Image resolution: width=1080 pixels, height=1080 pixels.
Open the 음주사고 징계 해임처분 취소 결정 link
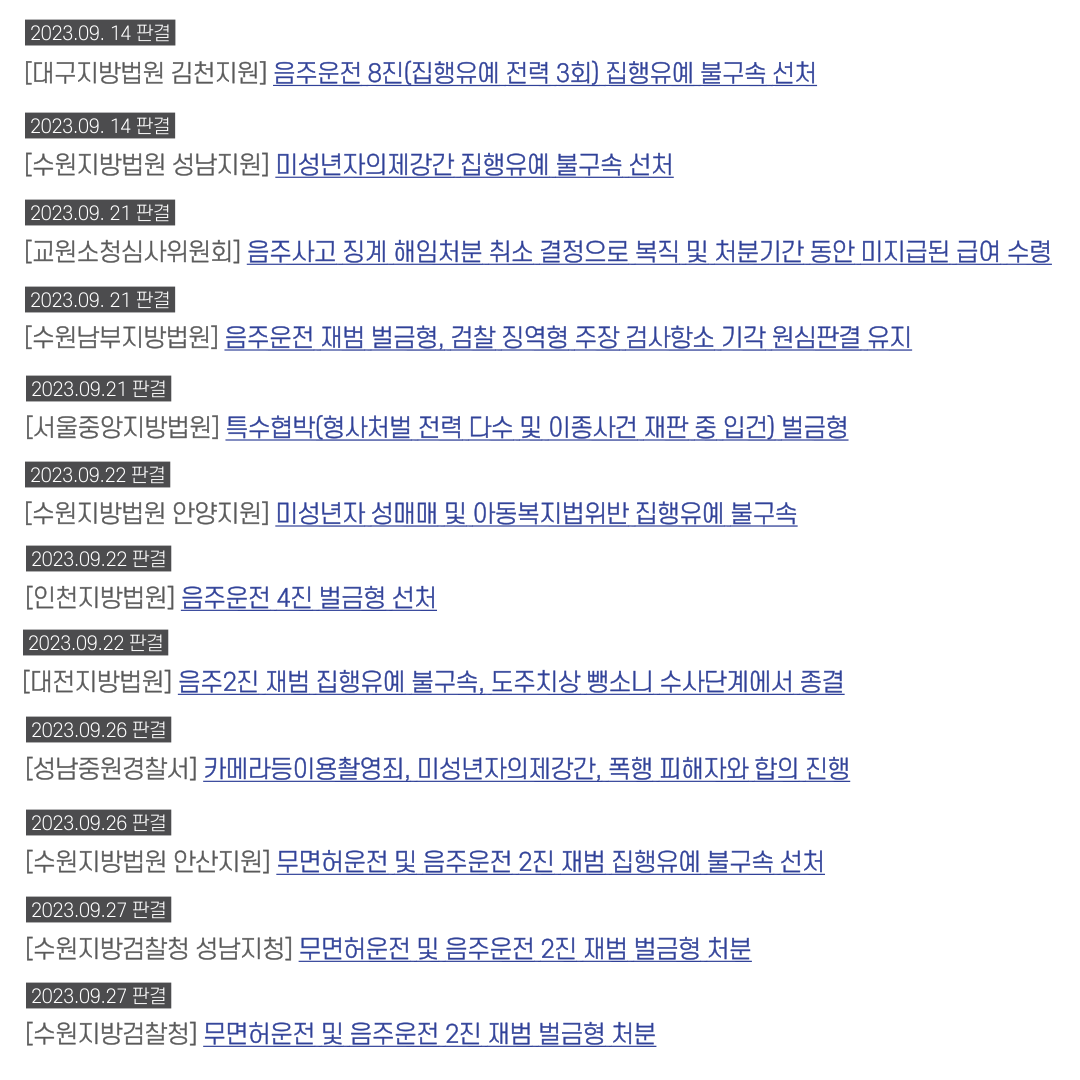pos(648,251)
